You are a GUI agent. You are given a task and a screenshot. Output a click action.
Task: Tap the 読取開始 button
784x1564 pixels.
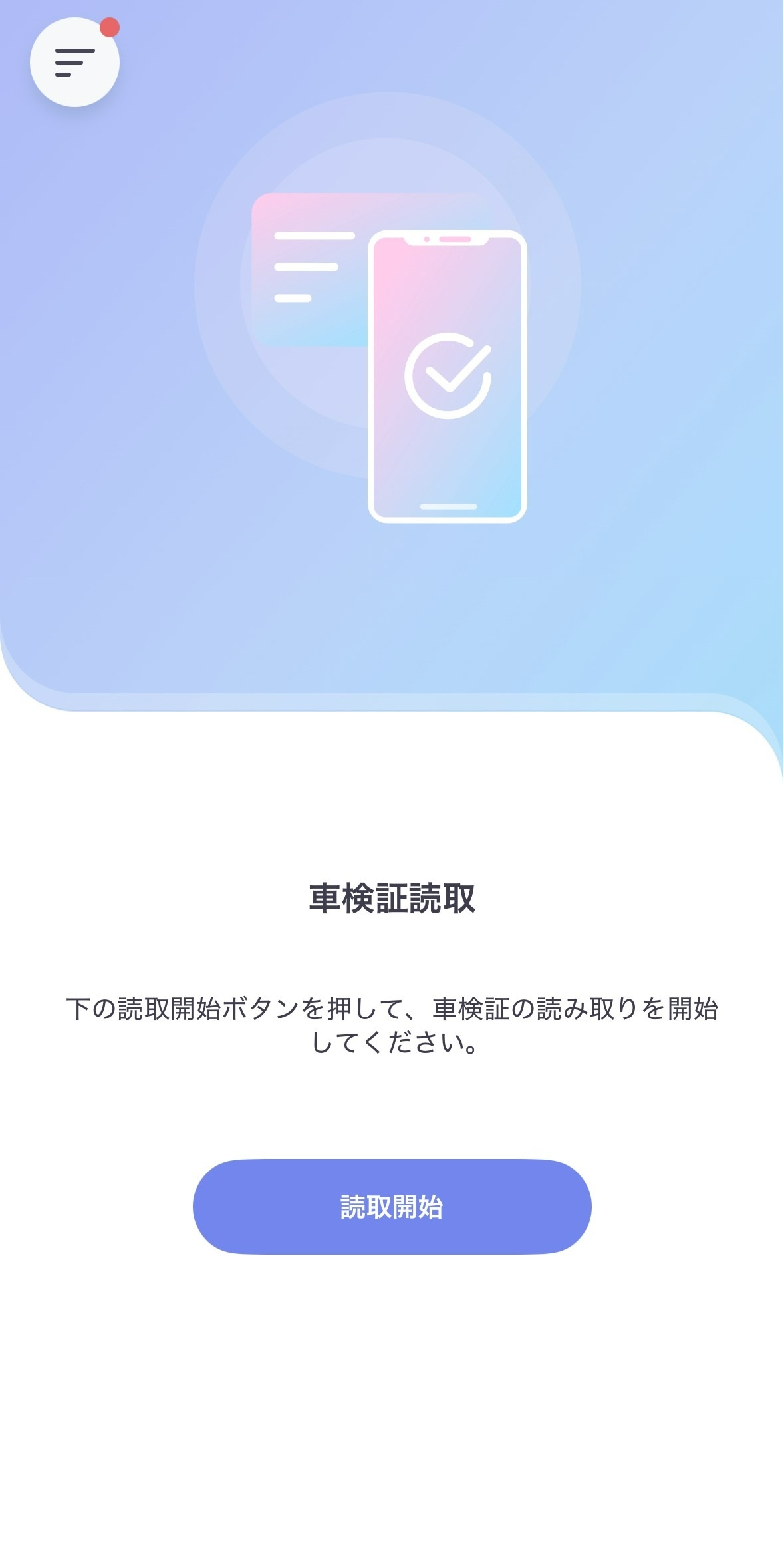[x=392, y=1206]
